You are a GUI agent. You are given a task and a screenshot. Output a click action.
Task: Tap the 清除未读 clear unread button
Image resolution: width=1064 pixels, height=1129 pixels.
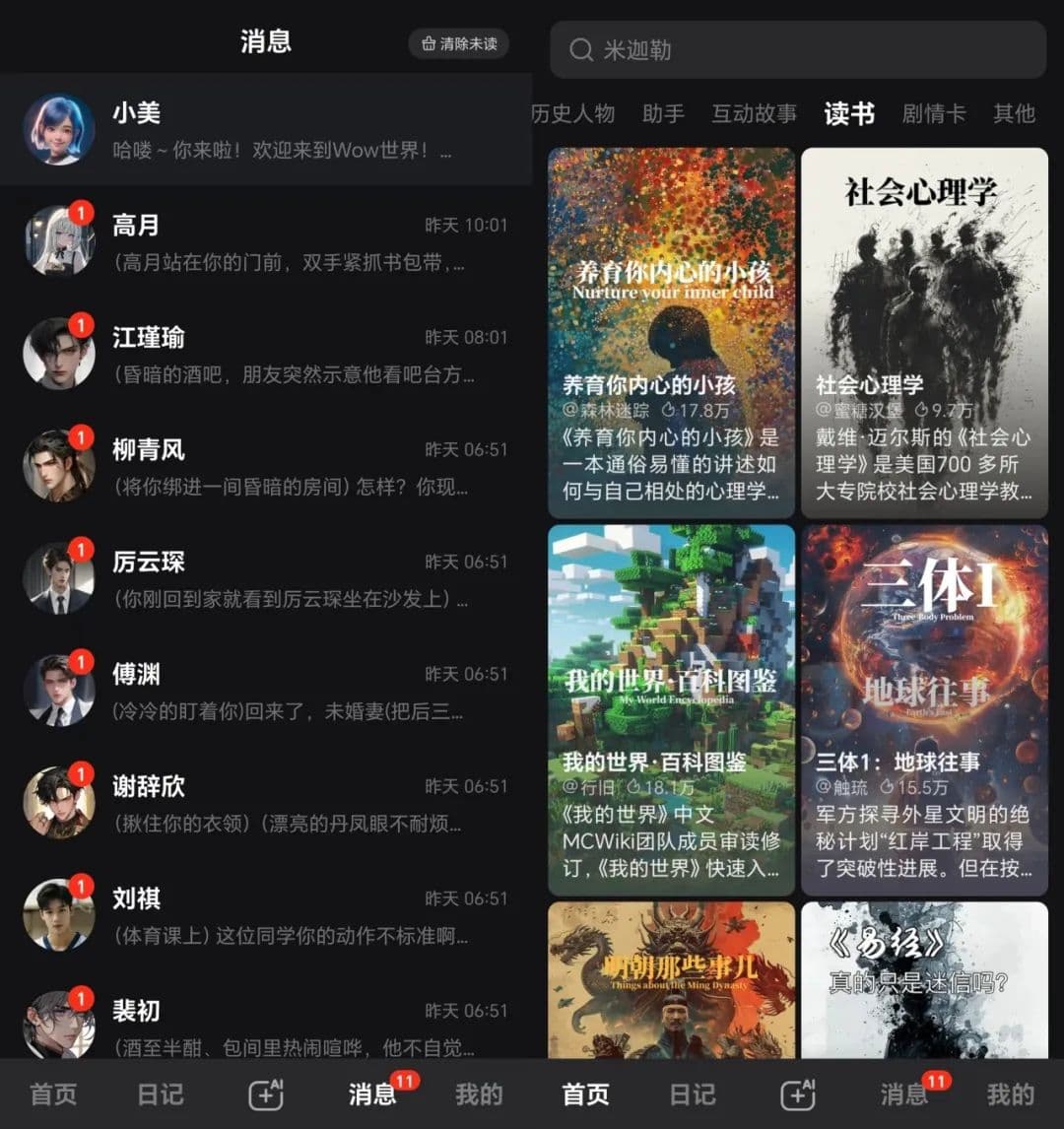459,43
